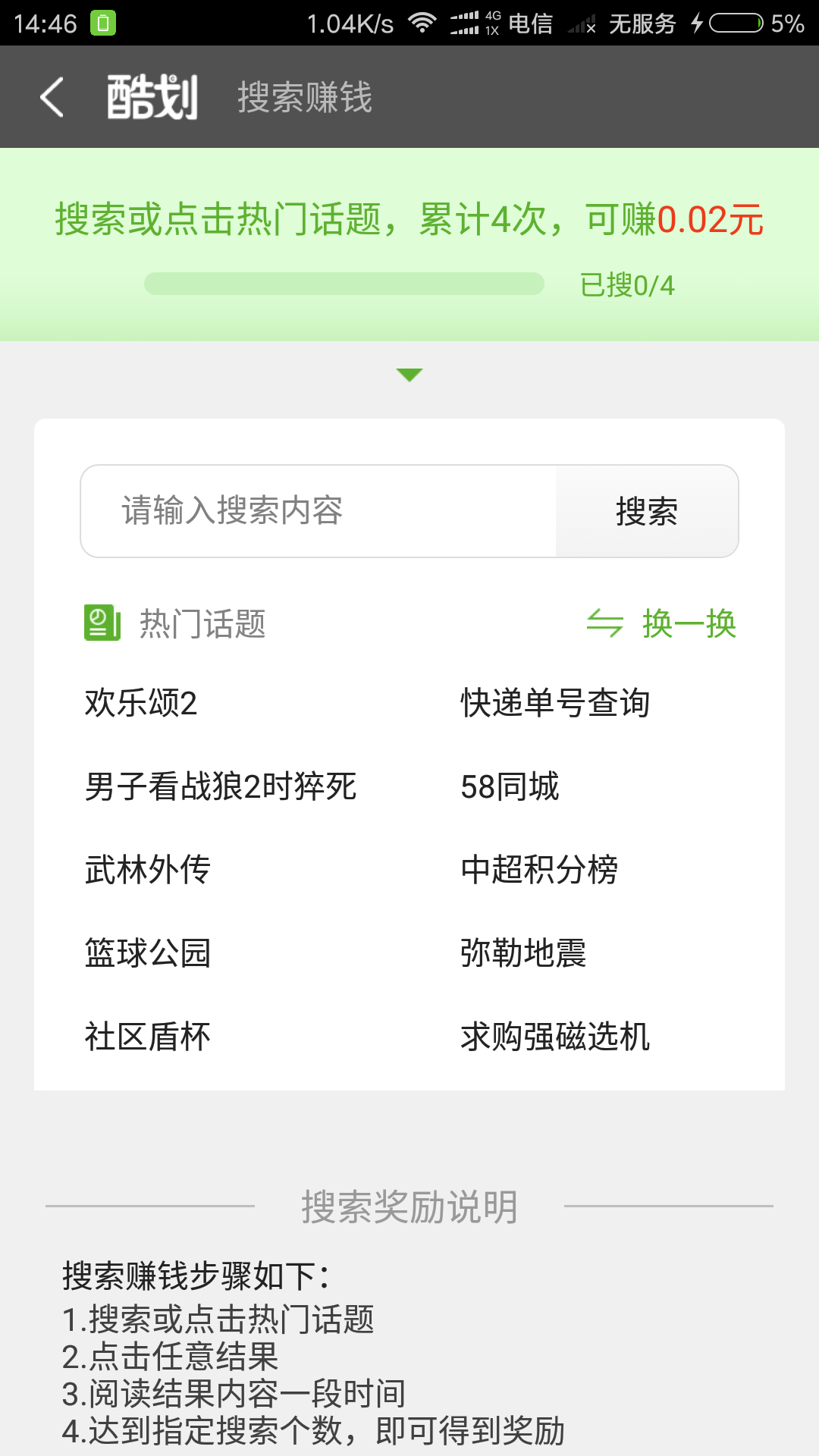Open the hot topic 中超积分榜

point(539,870)
